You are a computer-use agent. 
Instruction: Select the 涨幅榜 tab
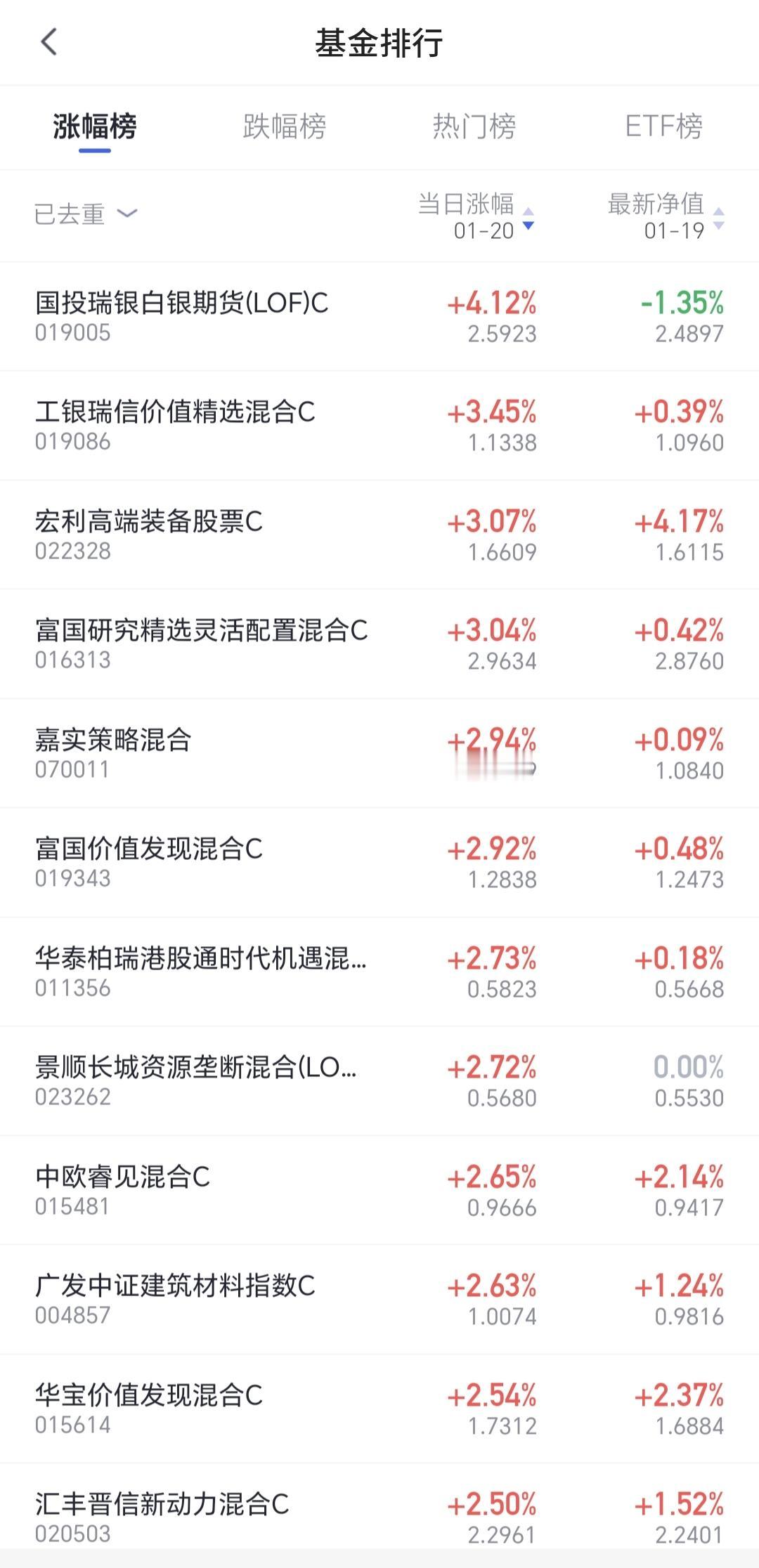point(95,126)
